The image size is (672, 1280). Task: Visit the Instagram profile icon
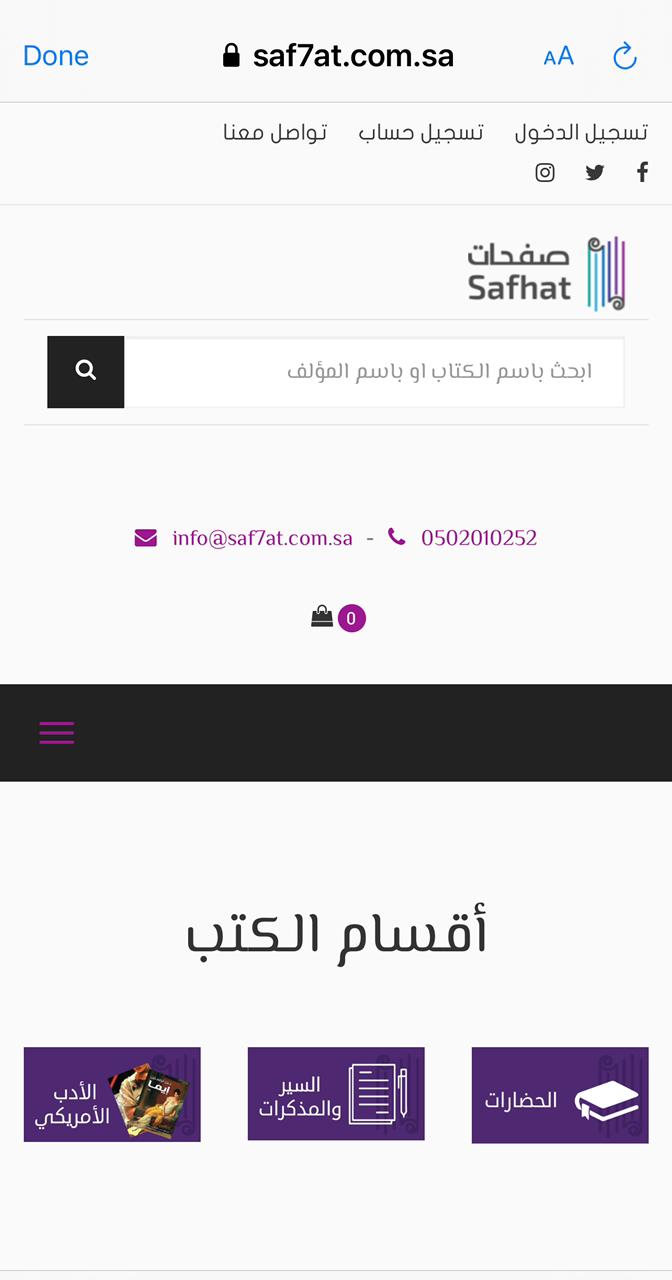545,172
